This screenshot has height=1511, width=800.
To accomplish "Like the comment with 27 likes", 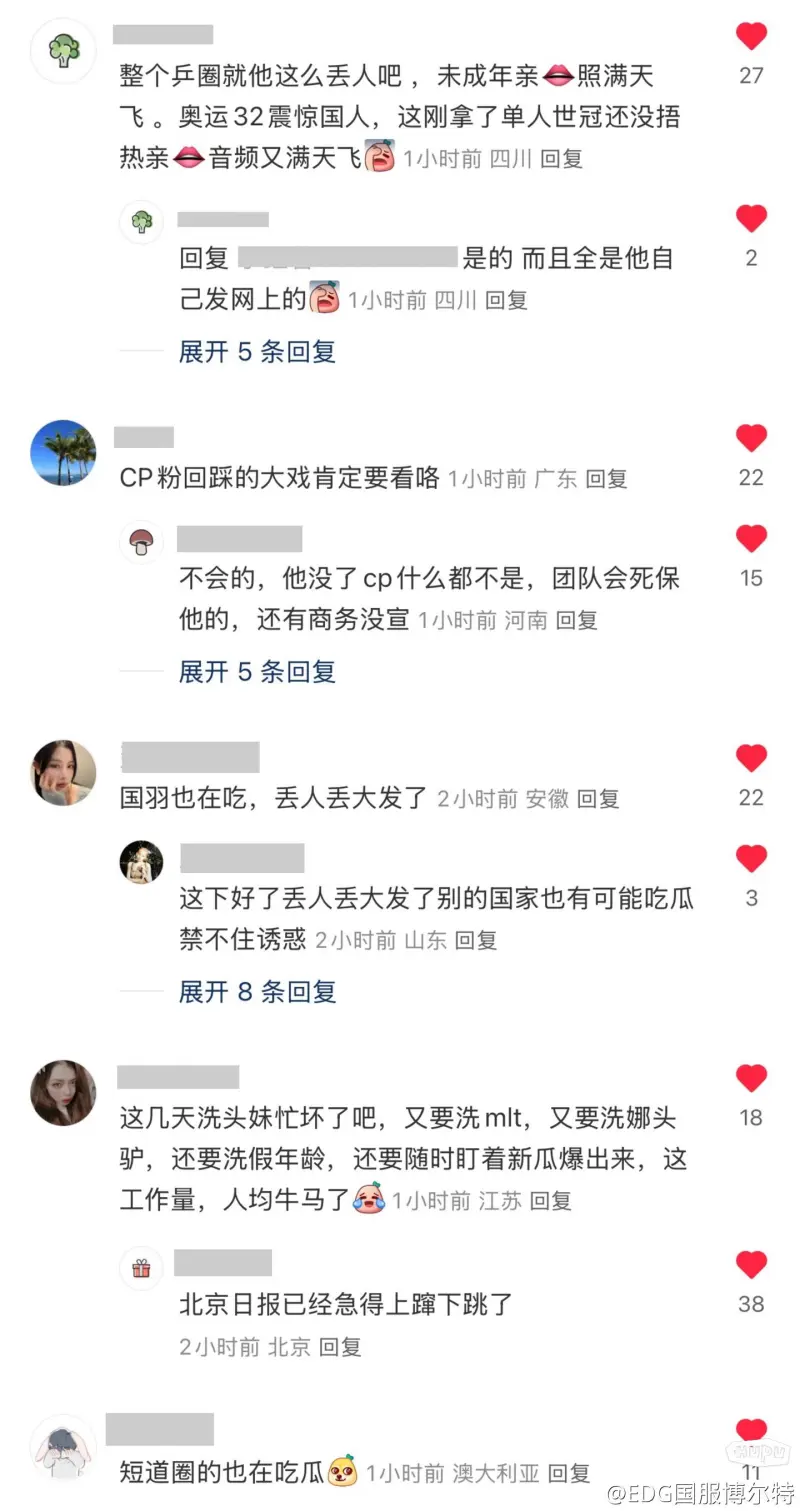I will click(751, 37).
